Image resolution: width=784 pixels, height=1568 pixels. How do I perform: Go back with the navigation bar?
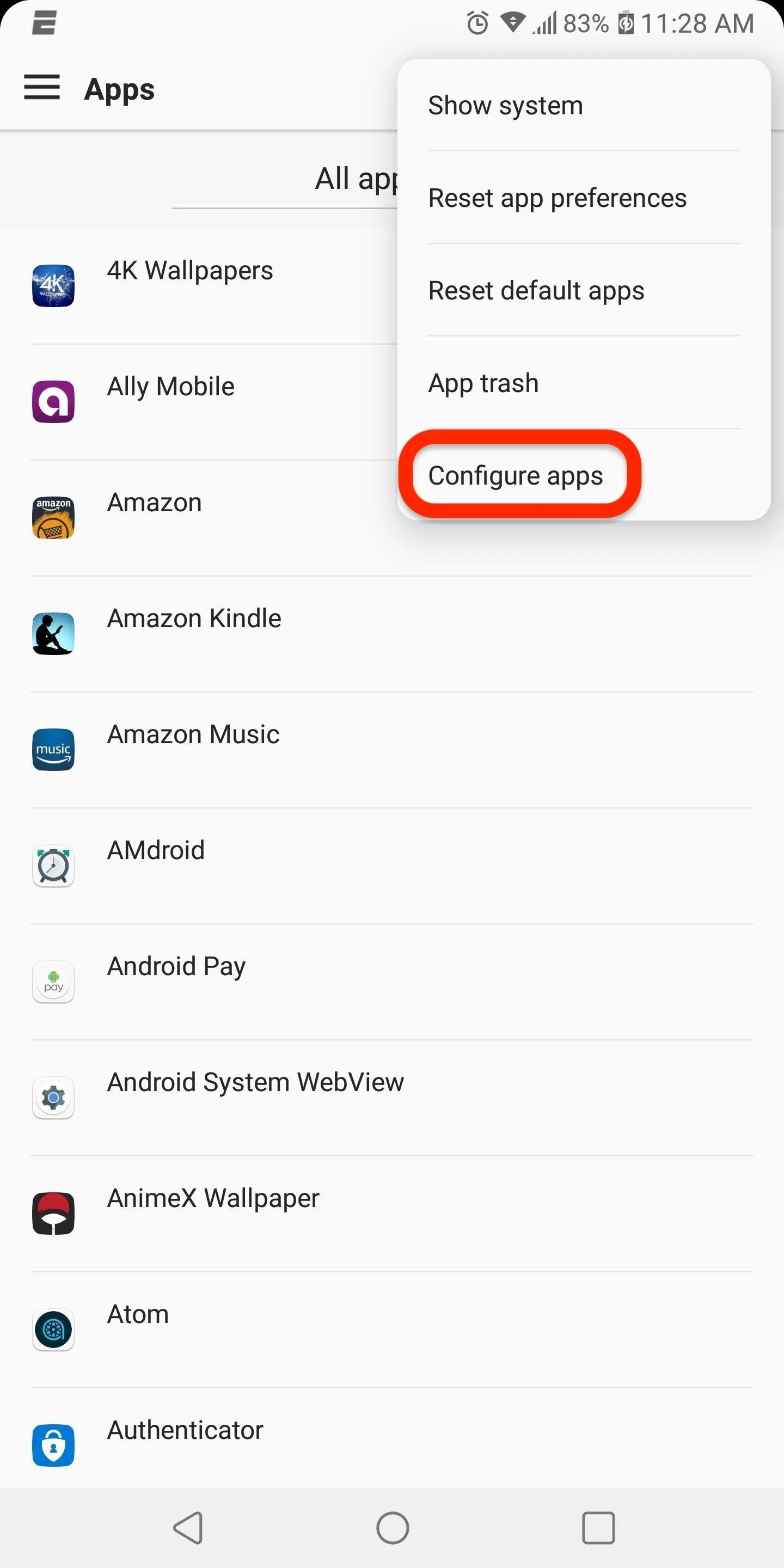(x=188, y=1527)
